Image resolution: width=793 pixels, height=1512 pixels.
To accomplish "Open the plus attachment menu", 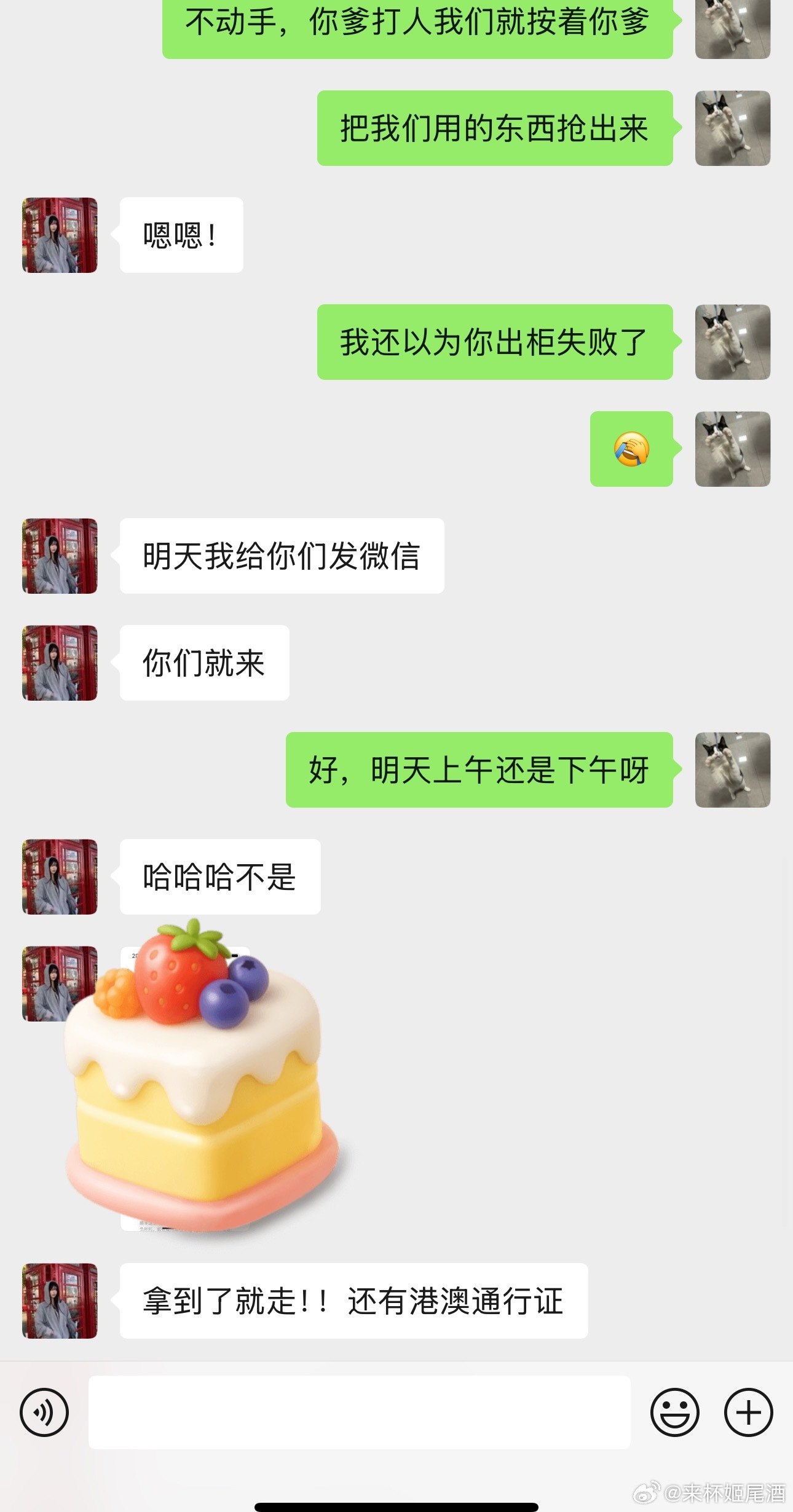I will (x=748, y=1412).
